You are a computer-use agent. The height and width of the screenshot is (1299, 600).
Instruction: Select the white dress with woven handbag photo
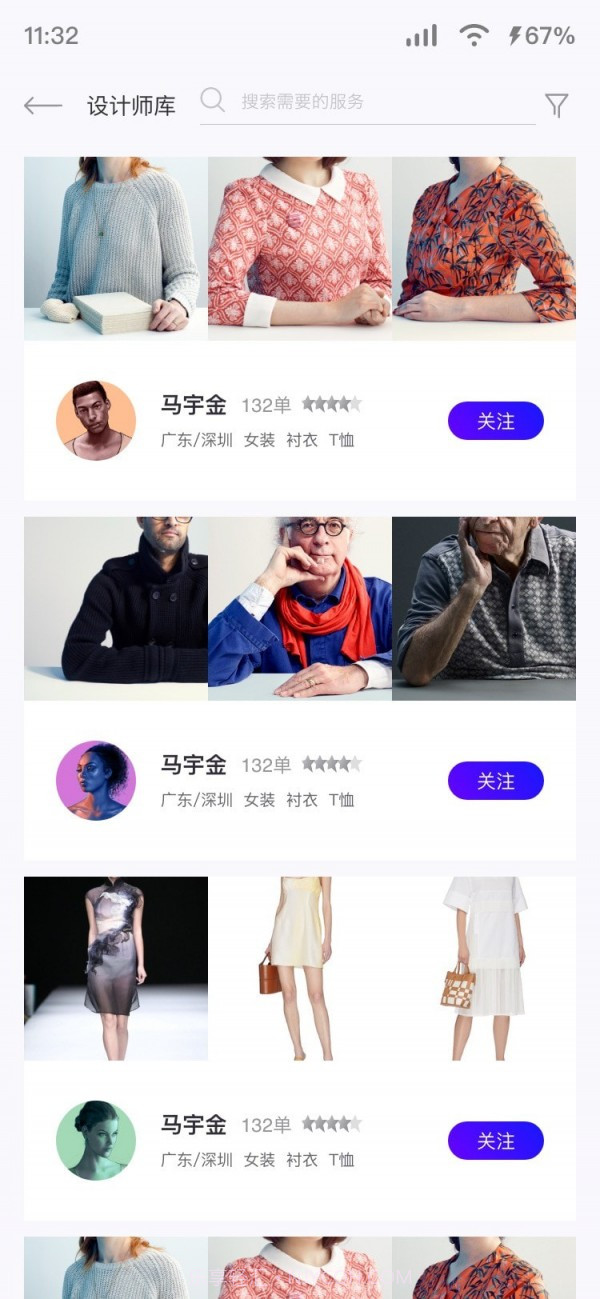[484, 968]
